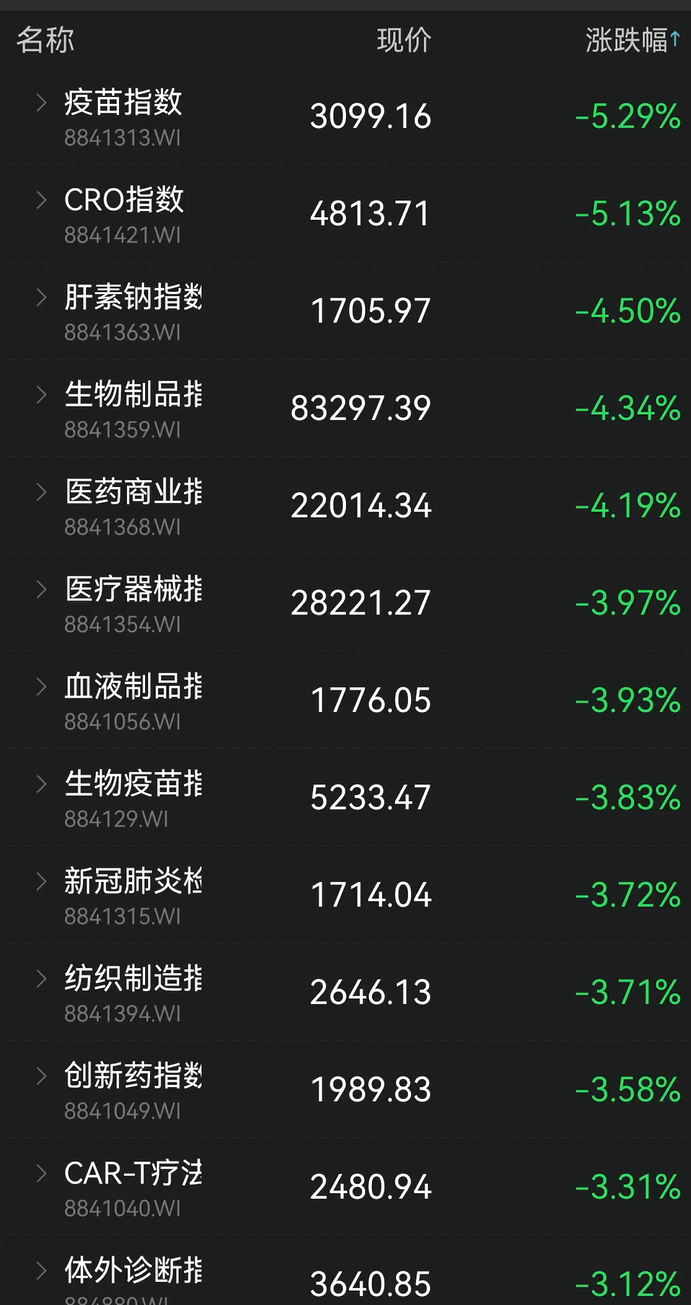This screenshot has width=691, height=1305.
Task: Sort by 涨跌幅 column header
Action: coord(631,40)
